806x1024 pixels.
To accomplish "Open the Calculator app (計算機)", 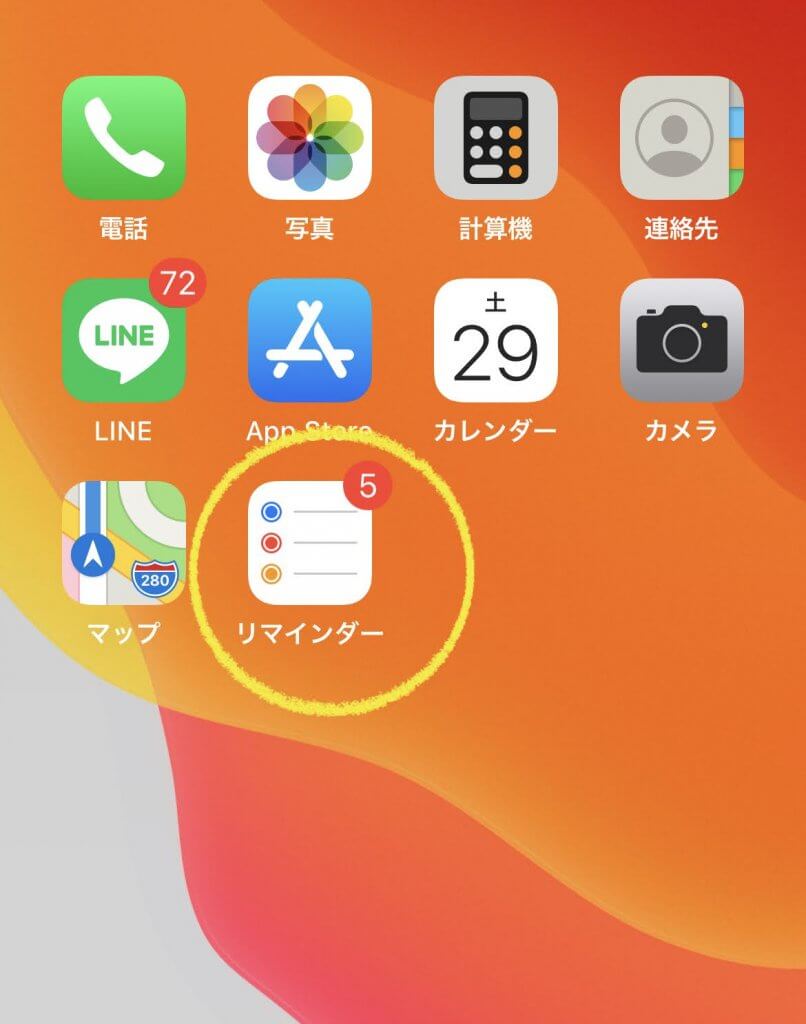I will click(x=496, y=138).
